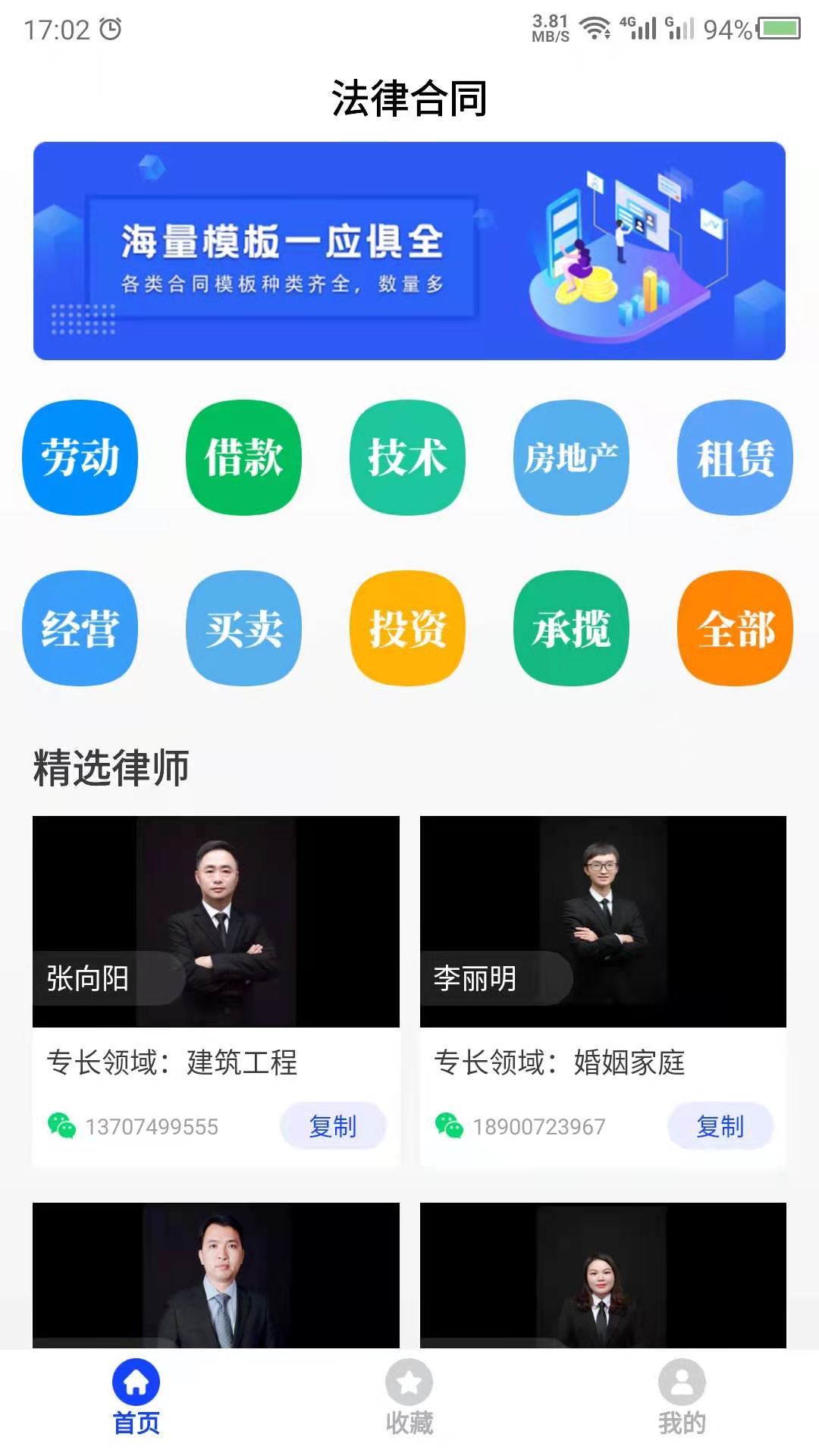Select the 借款 category icon

click(x=243, y=457)
